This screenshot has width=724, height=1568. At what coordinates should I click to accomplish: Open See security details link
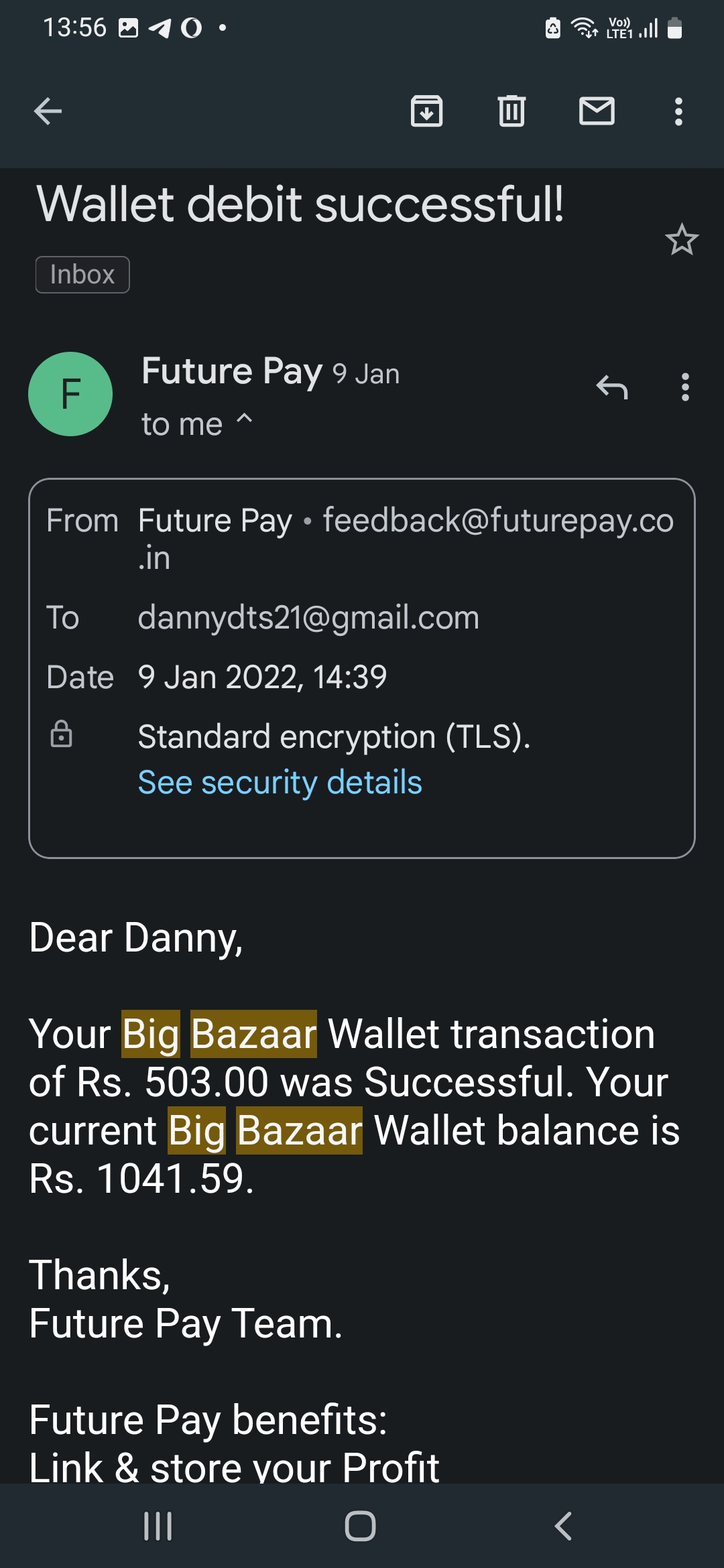tap(280, 783)
